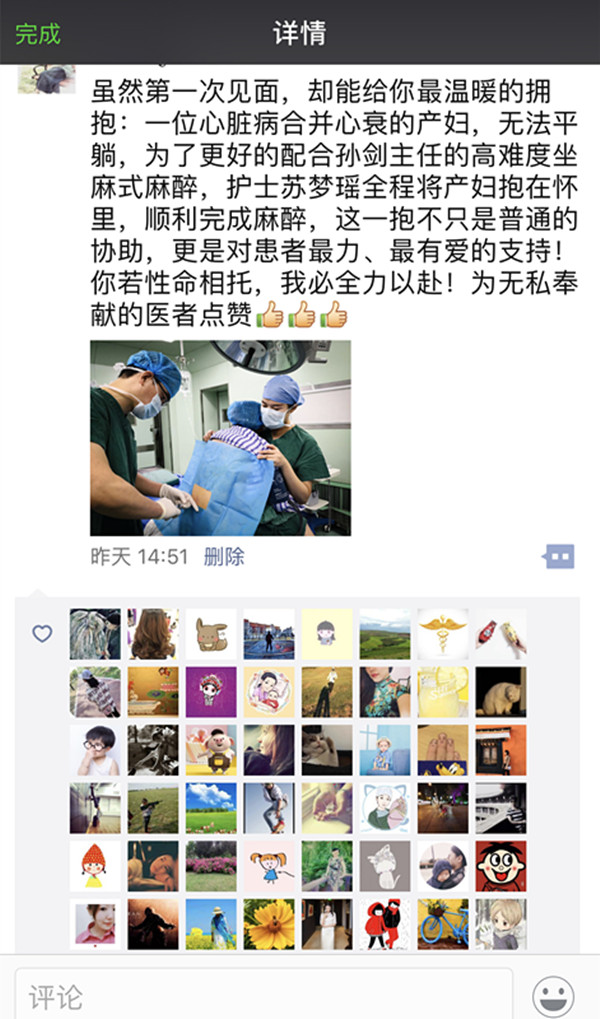Open the profile with the caduceus avatar
This screenshot has height=1019, width=600.
tap(443, 635)
